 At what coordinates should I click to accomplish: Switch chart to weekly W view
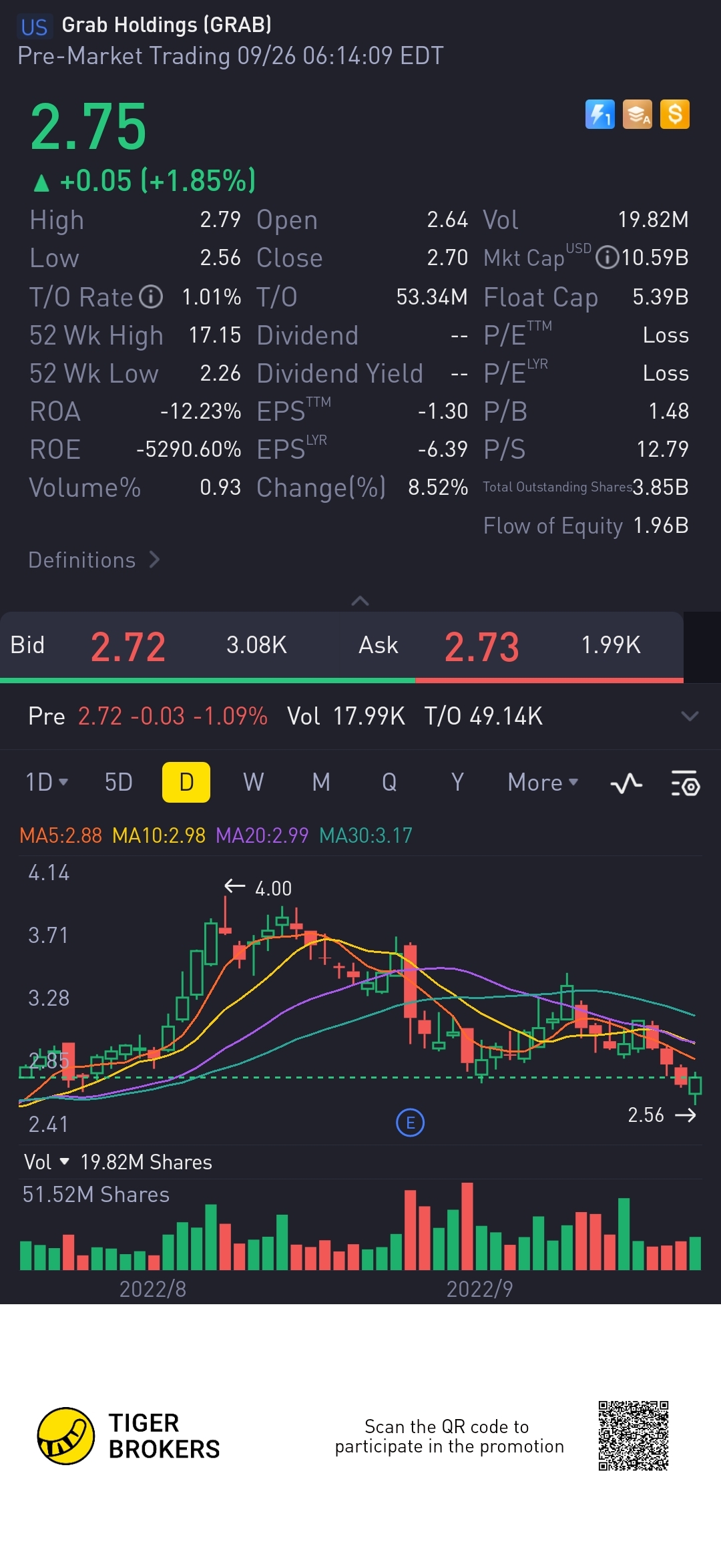pyautogui.click(x=254, y=782)
